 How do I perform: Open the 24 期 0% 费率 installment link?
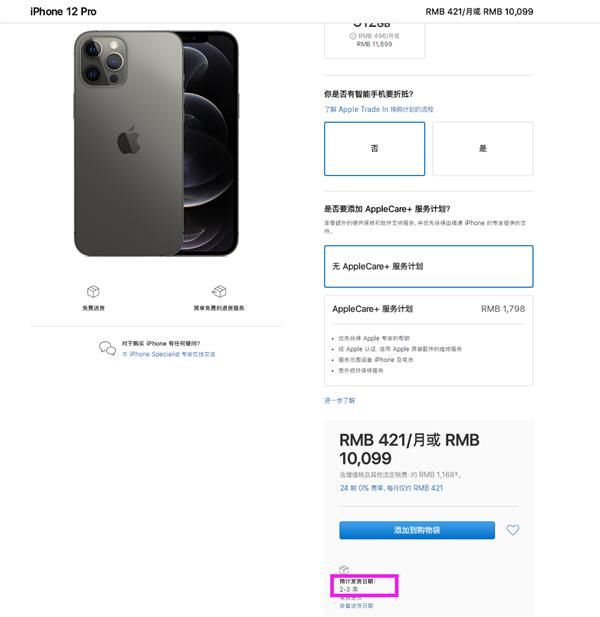390,488
